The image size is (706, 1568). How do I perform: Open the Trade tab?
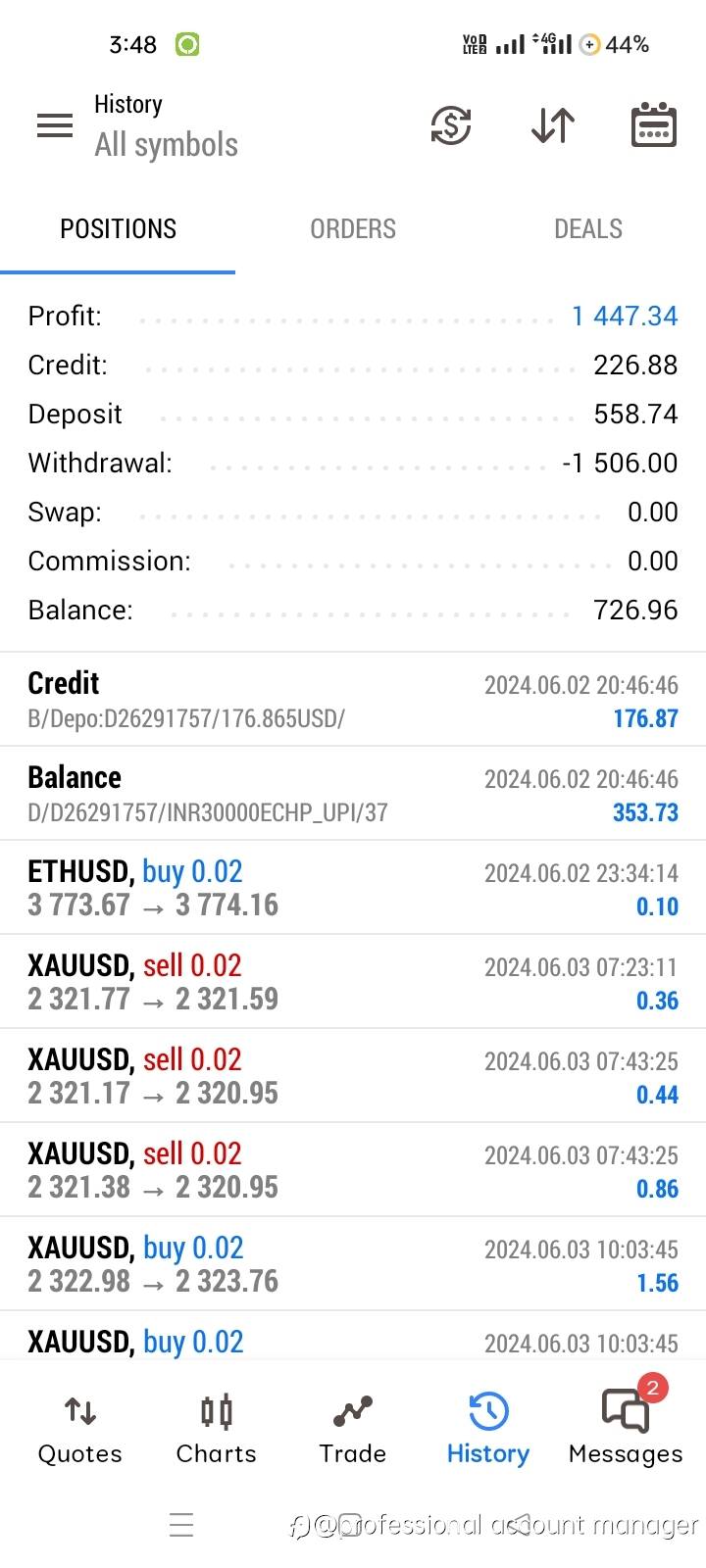[x=353, y=1429]
